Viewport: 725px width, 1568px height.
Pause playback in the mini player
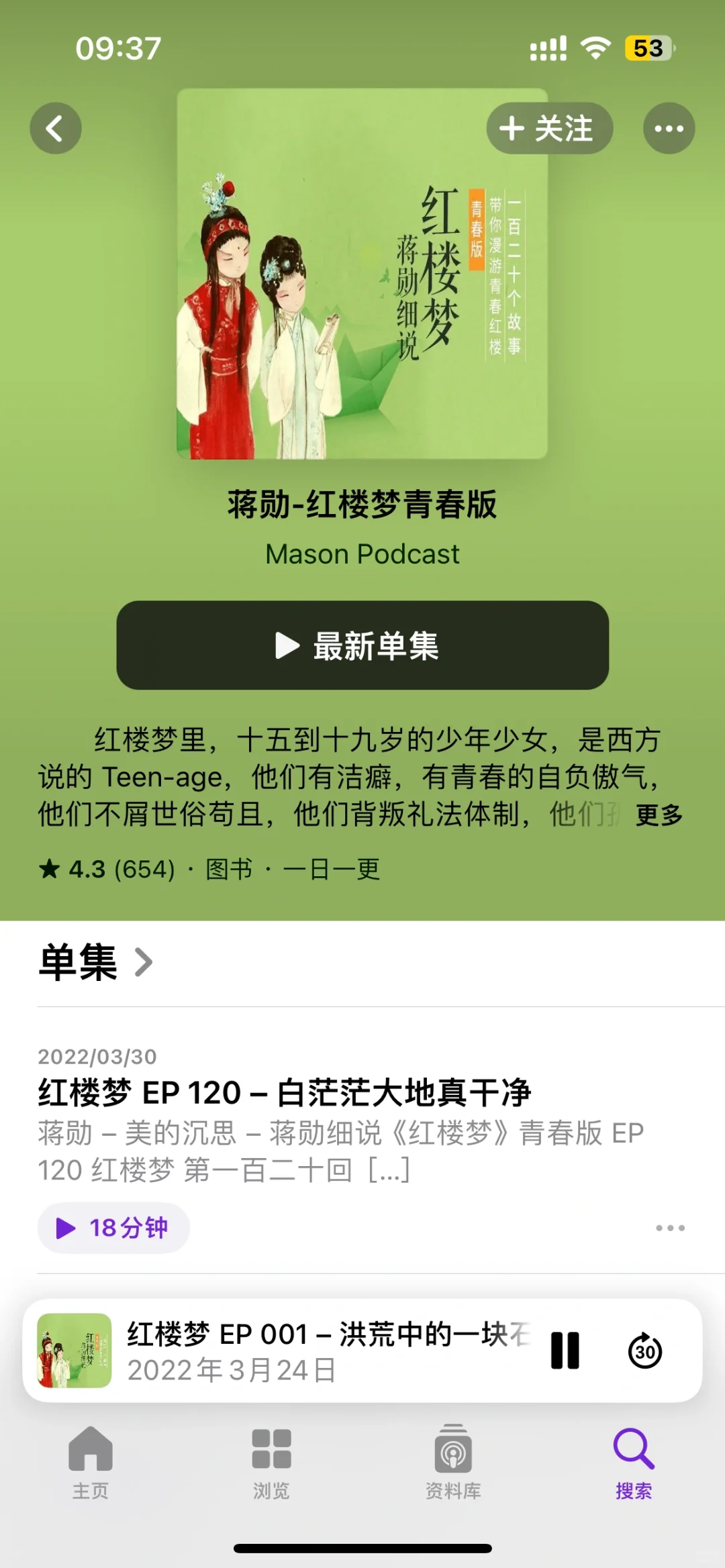(566, 1352)
